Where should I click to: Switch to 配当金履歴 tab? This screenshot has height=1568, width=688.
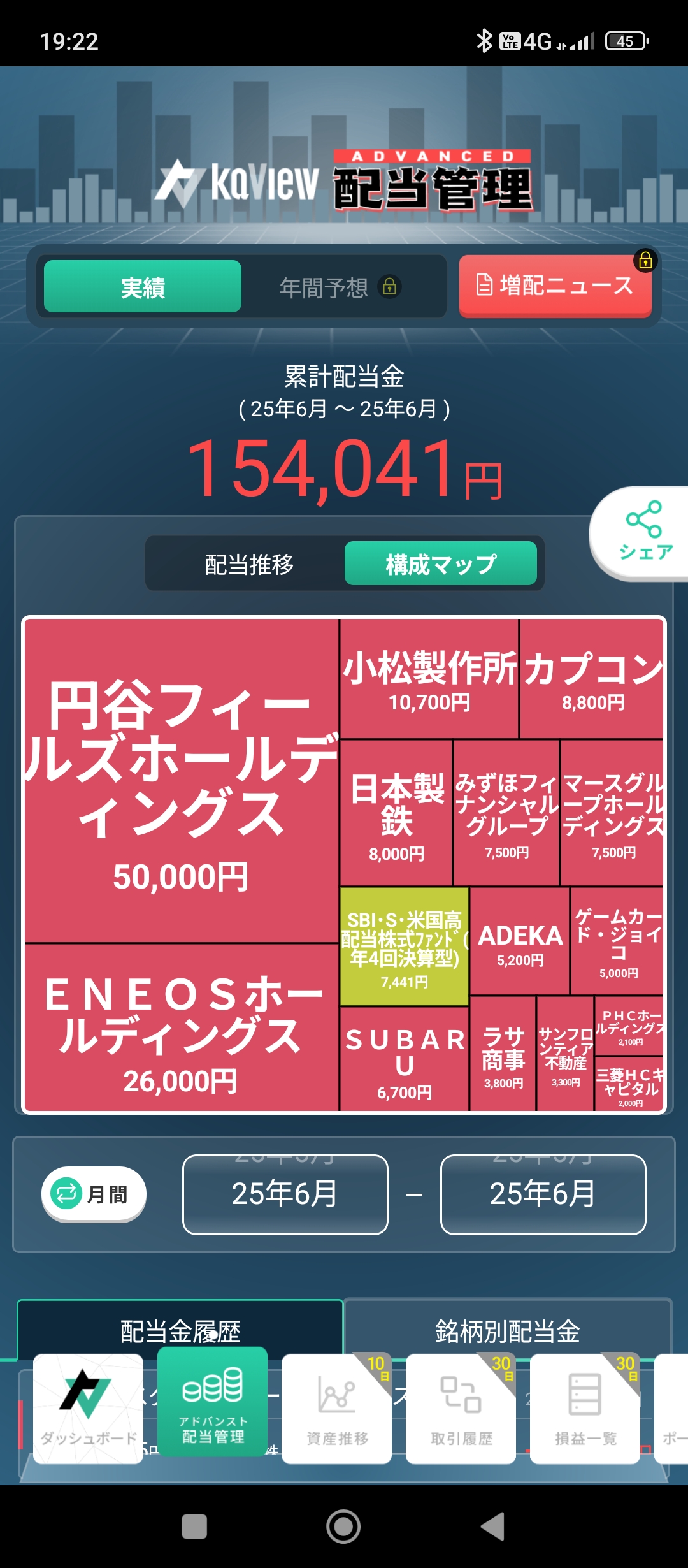tap(180, 1331)
